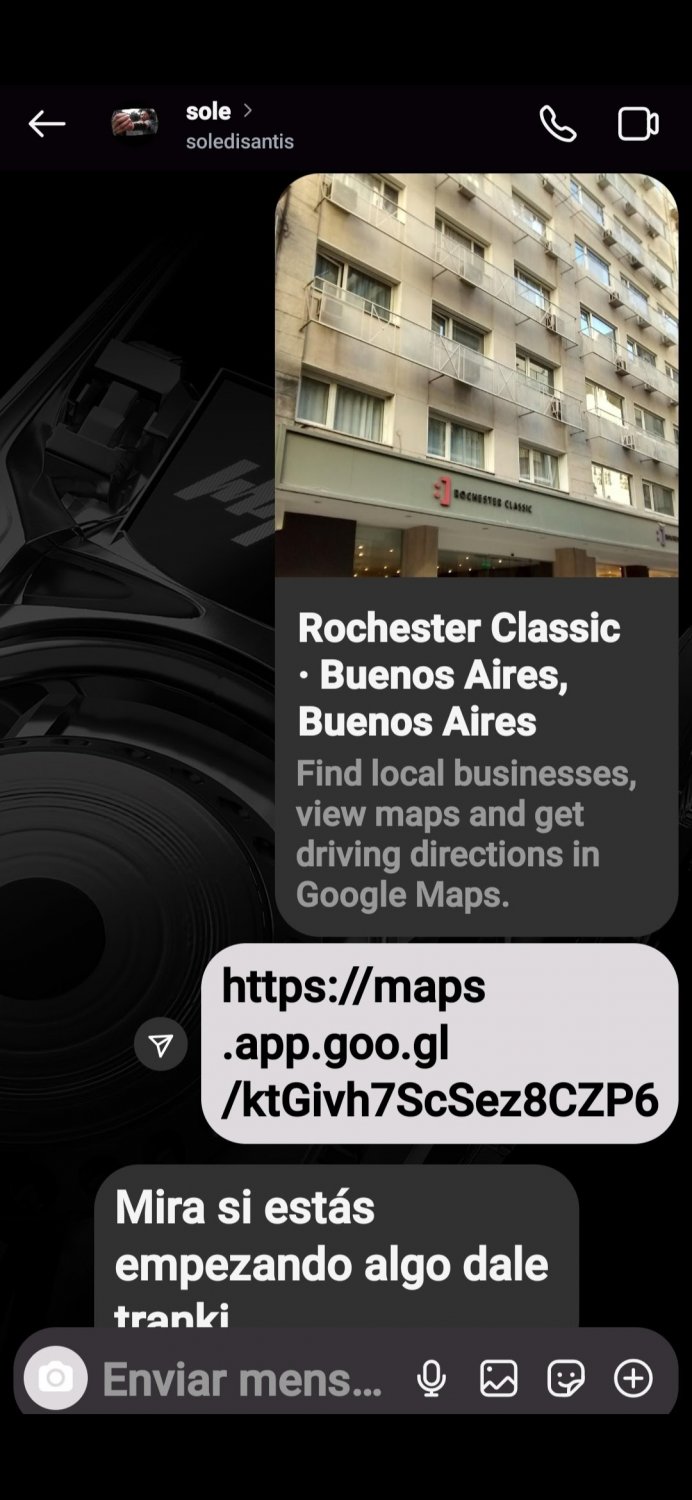Focus the Enviar mensaje text field

click(242, 1380)
